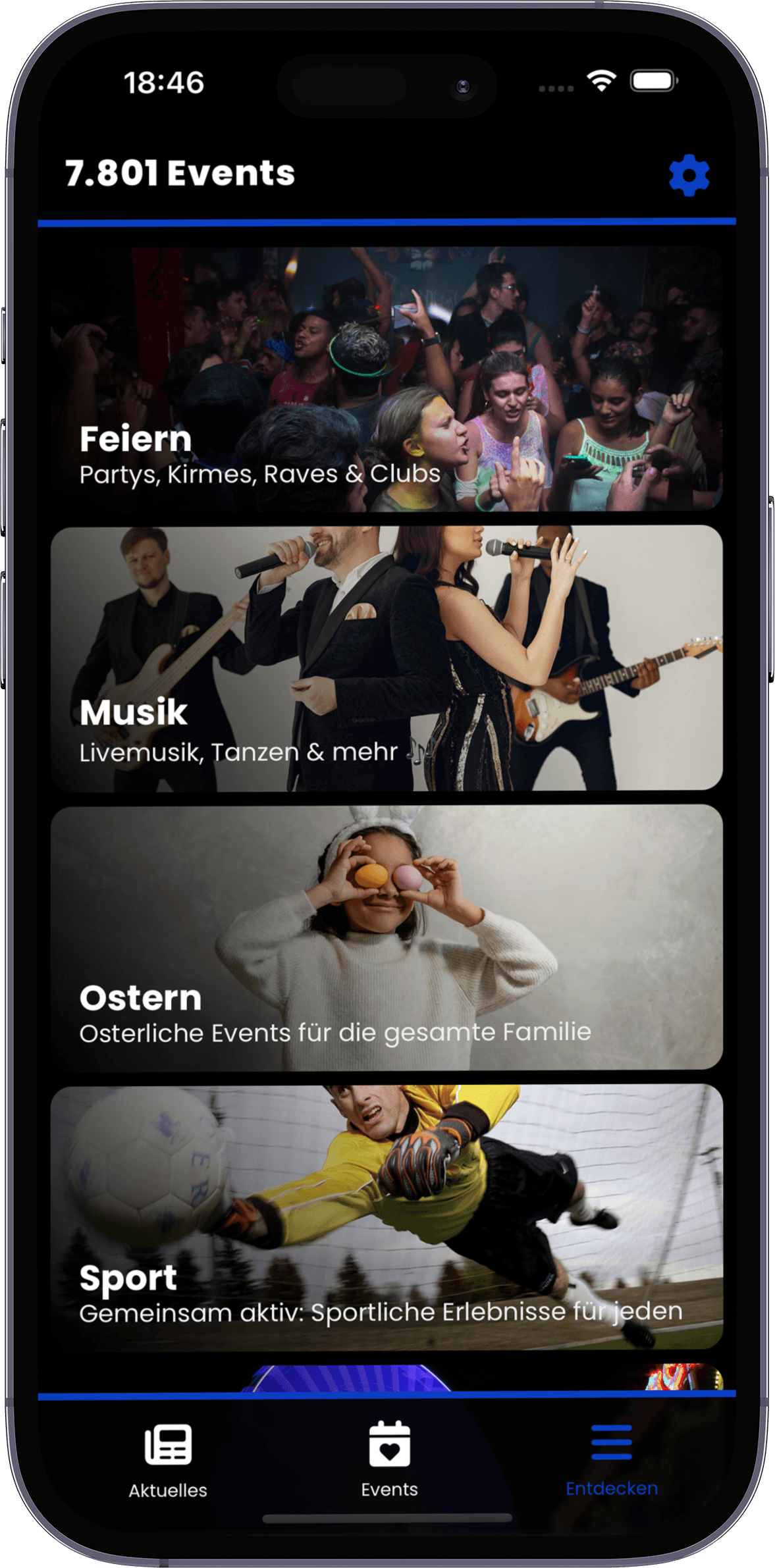The image size is (775, 1568).
Task: Select the Ostern events card
Action: (x=387, y=937)
